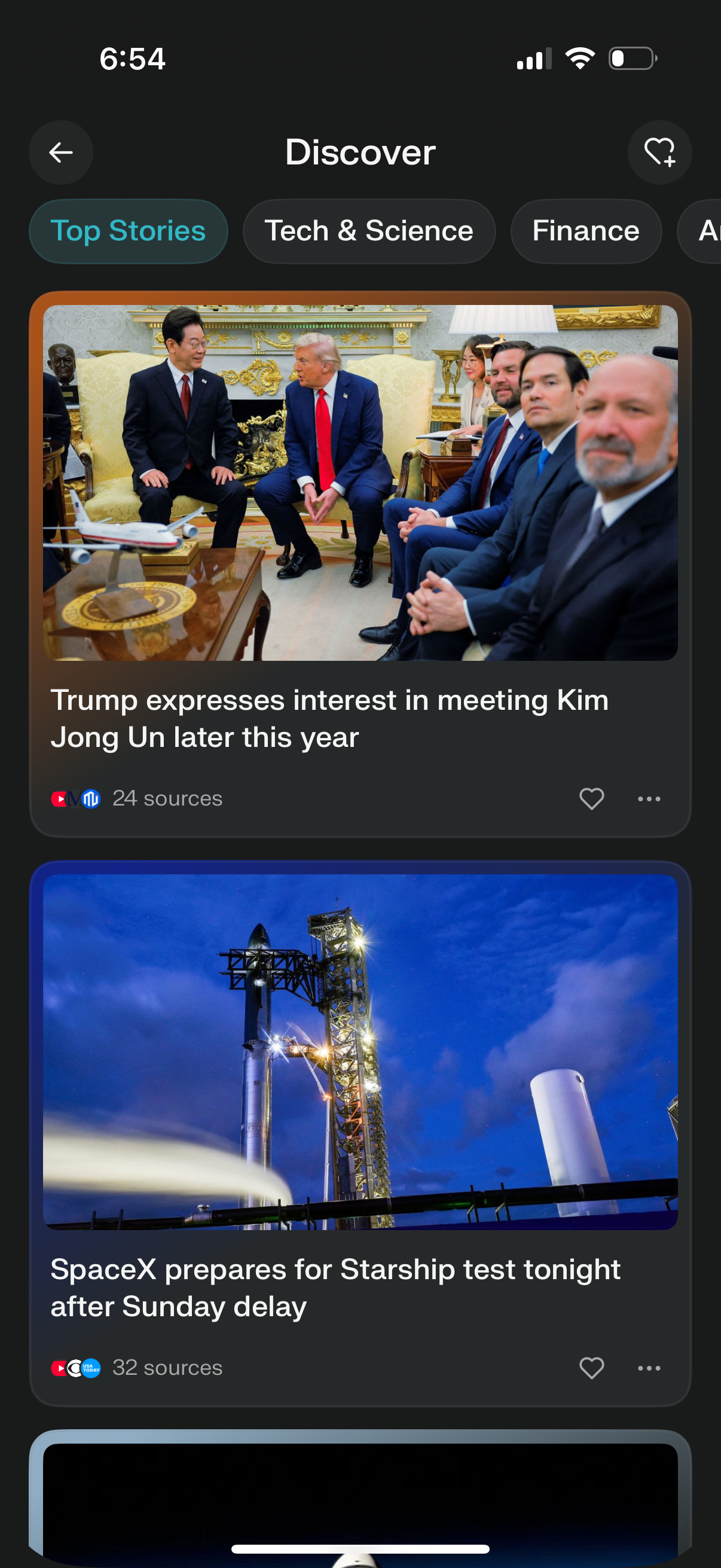The height and width of the screenshot is (1568, 721).
Task: Toggle the Top Stories filter chip
Action: (128, 231)
